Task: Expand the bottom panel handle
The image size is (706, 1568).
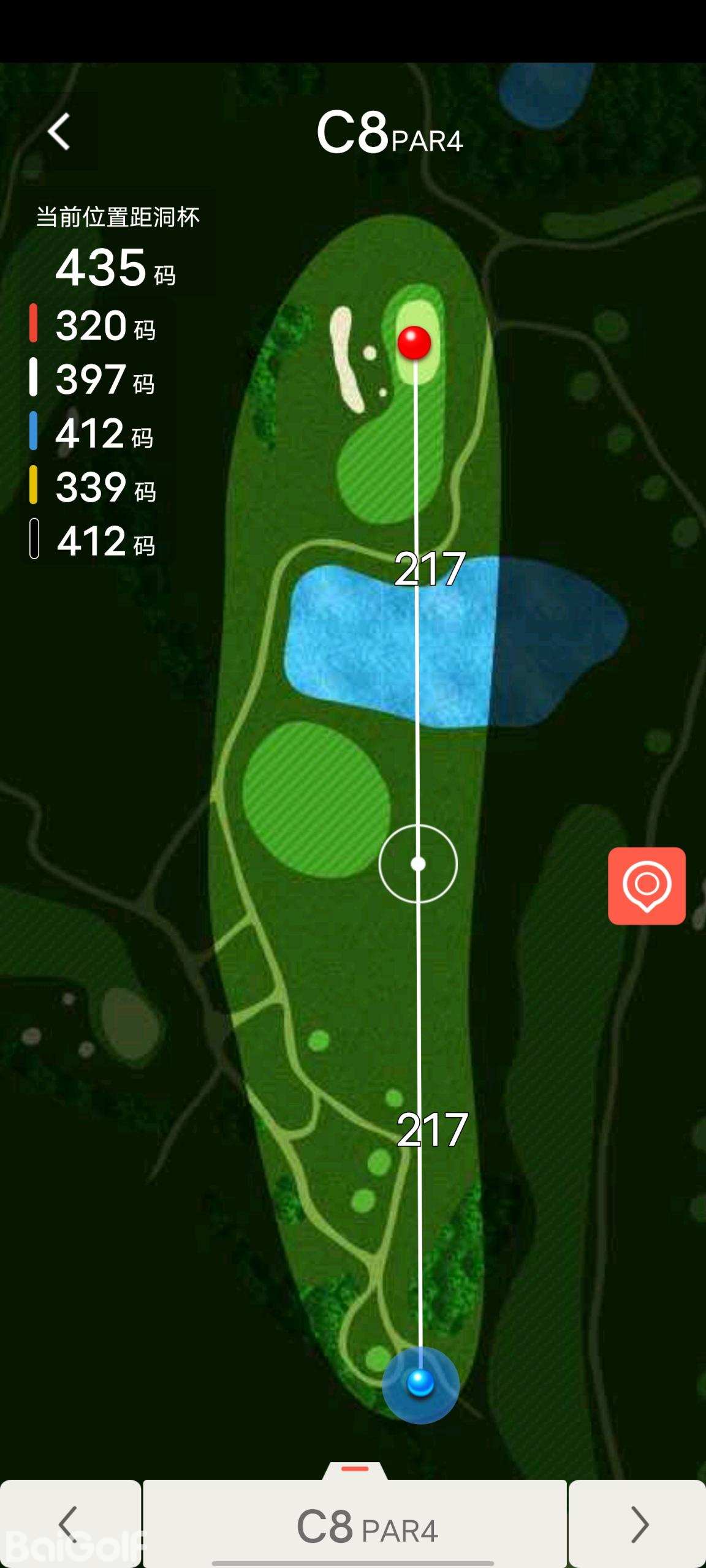Action: point(355,1469)
